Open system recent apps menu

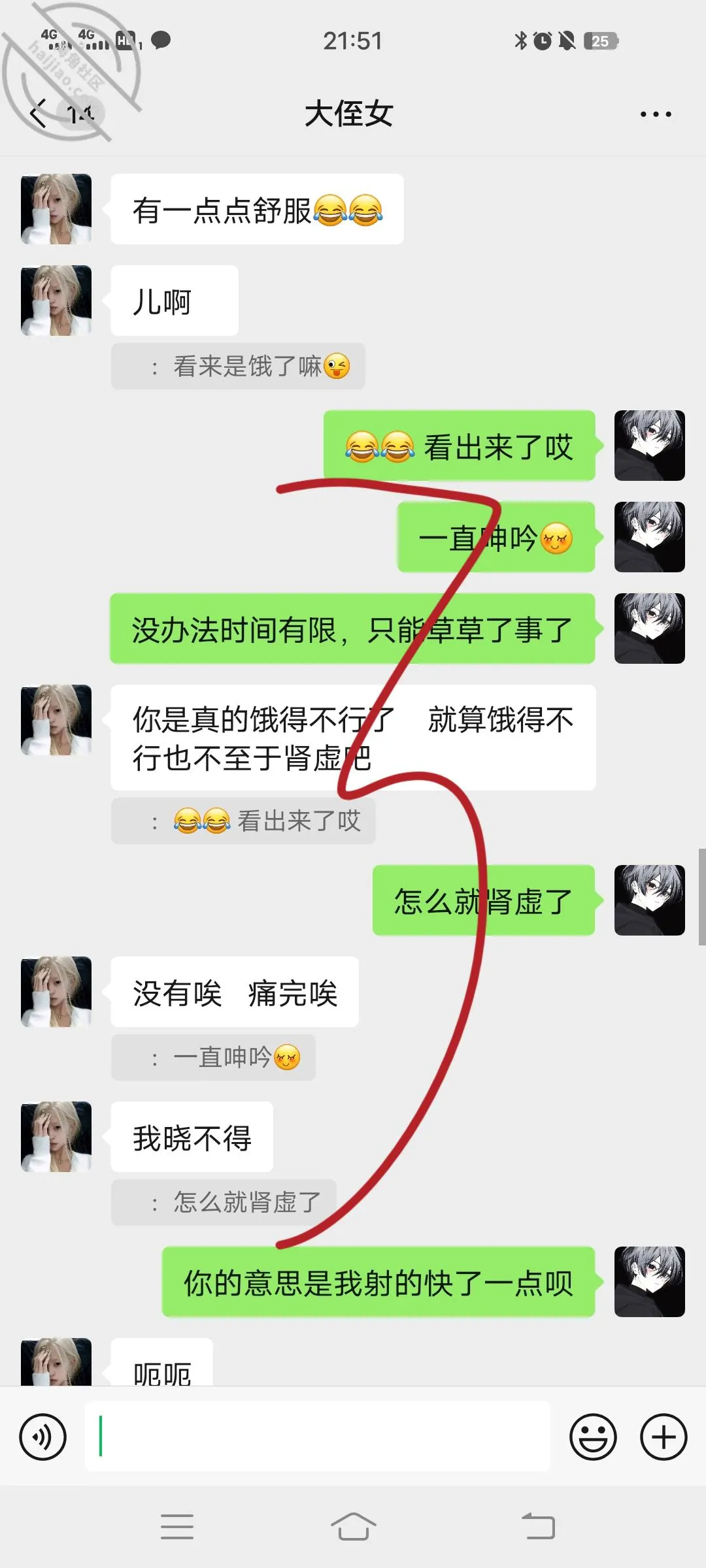pyautogui.click(x=177, y=1527)
